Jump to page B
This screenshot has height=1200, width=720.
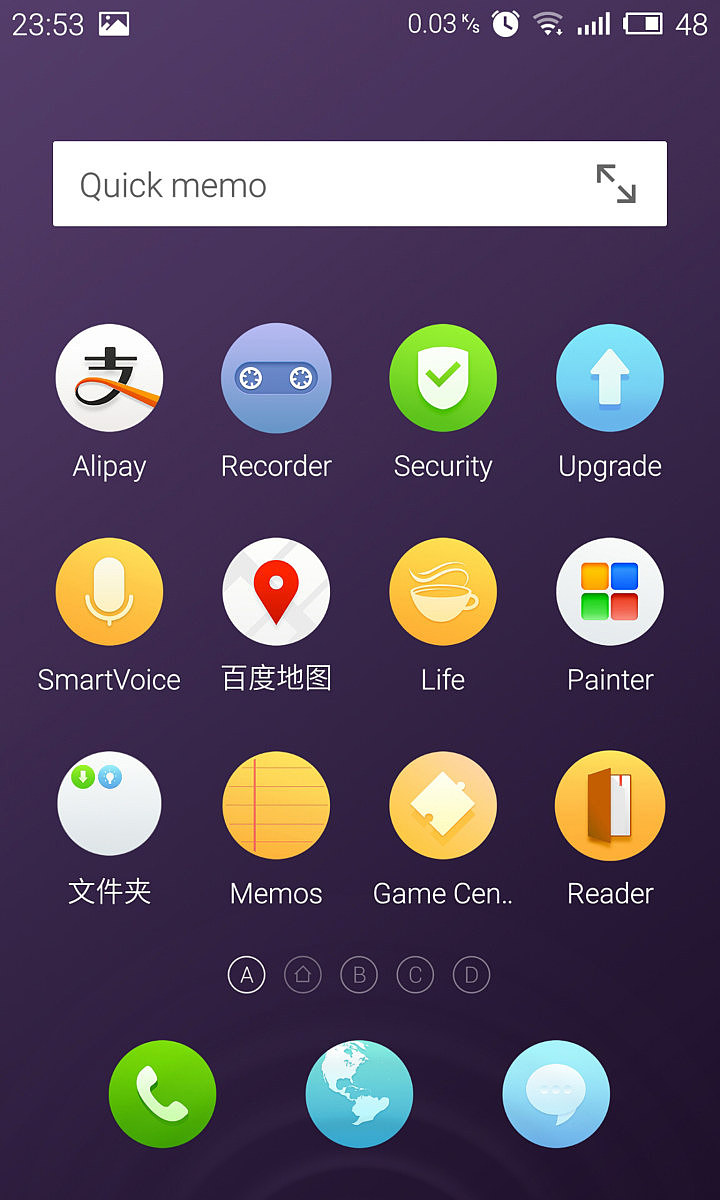pos(359,974)
